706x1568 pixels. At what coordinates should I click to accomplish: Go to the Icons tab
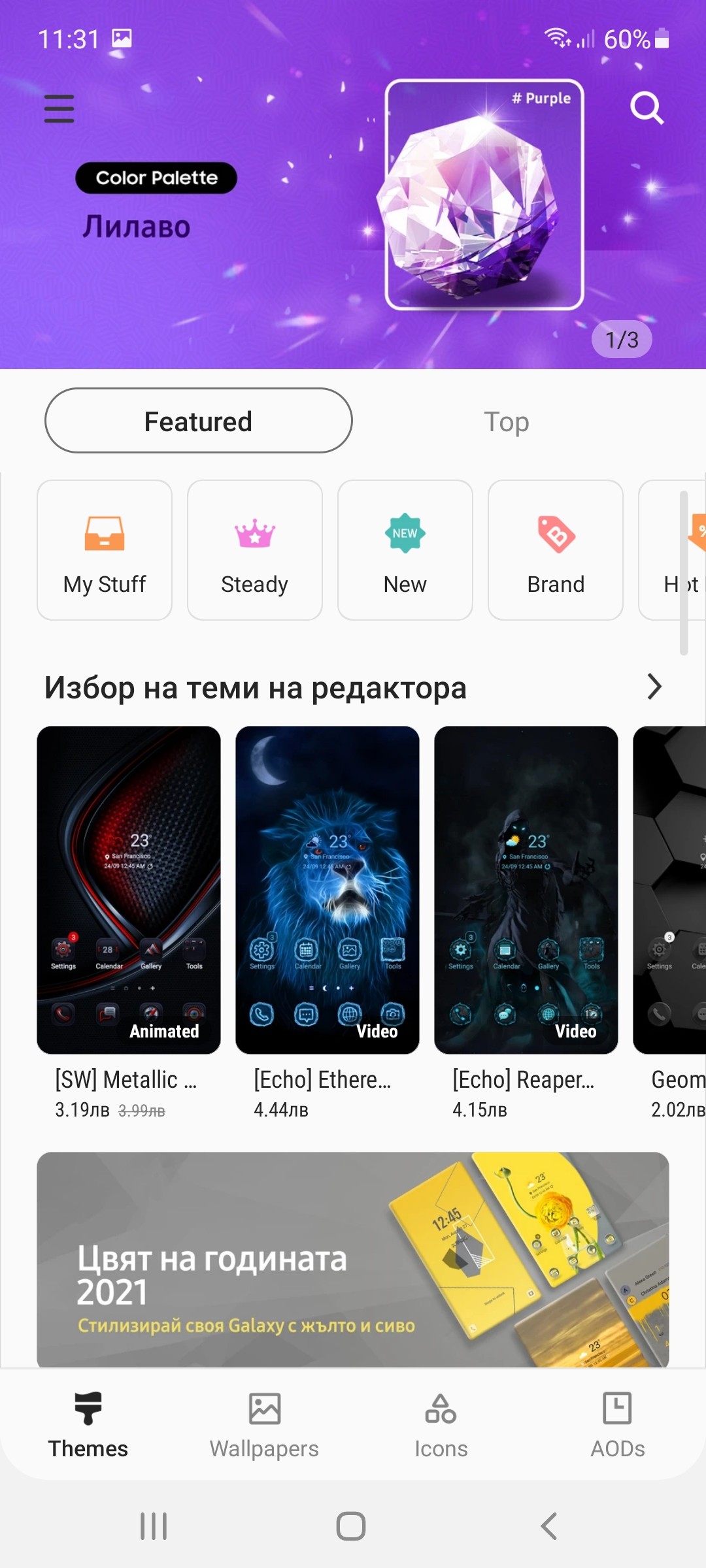click(x=441, y=1426)
